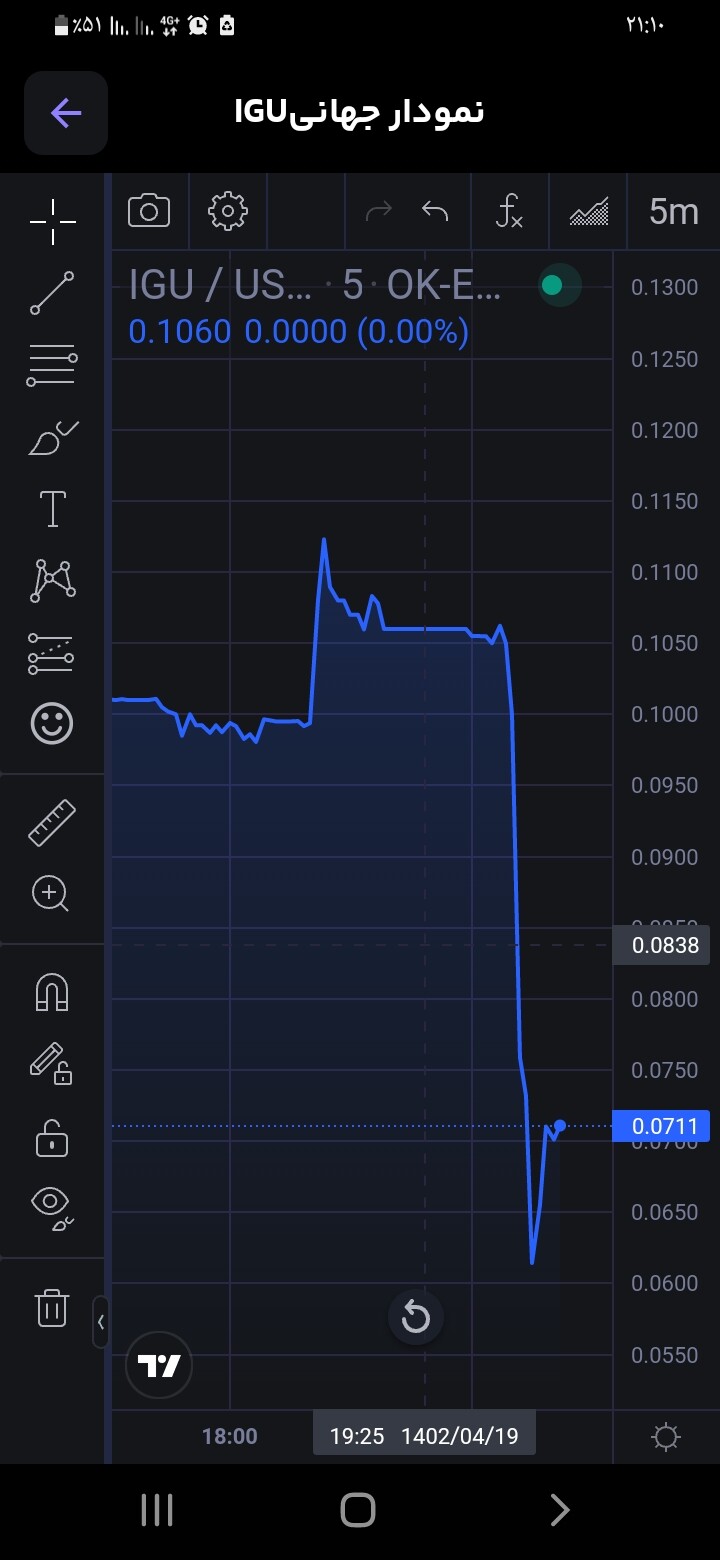
Task: Select the trend line drawing tool
Action: click(52, 293)
